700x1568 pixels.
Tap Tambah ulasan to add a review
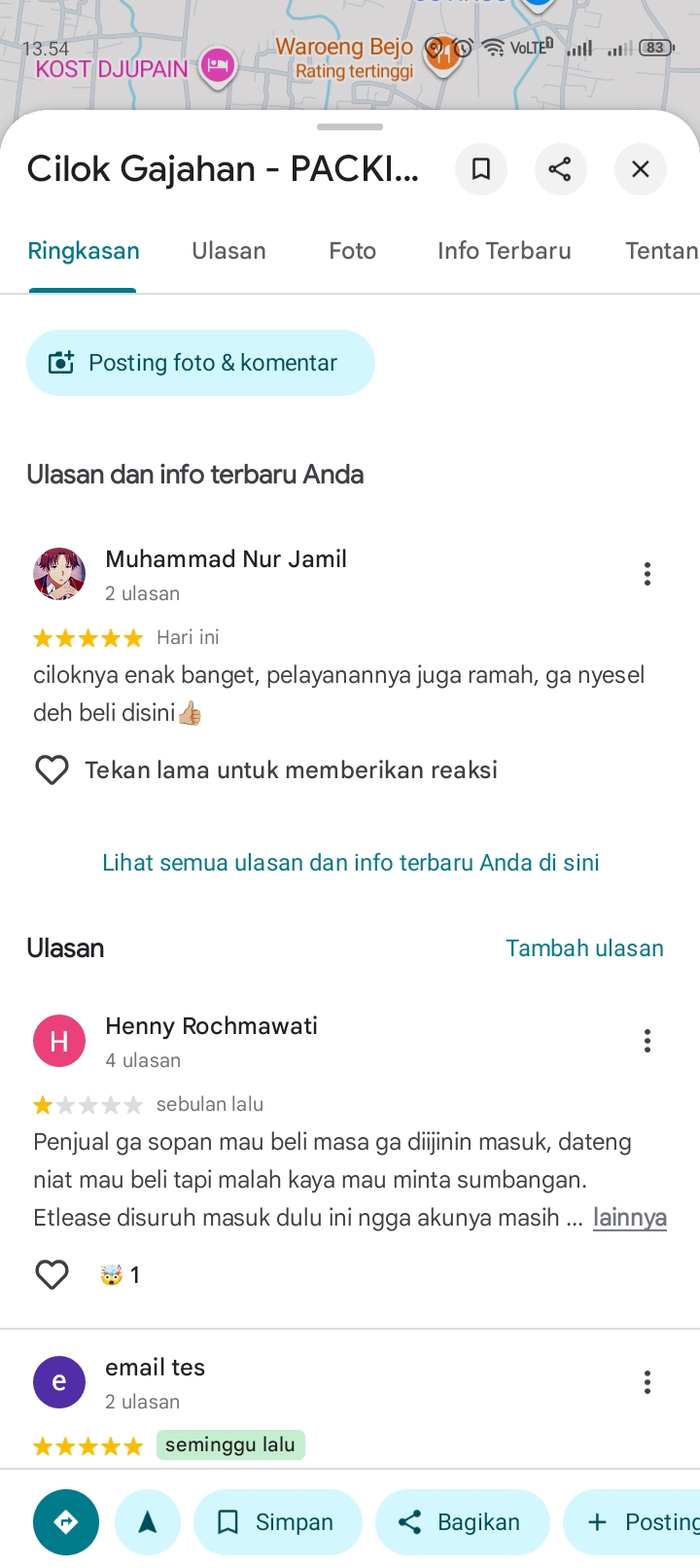point(584,948)
